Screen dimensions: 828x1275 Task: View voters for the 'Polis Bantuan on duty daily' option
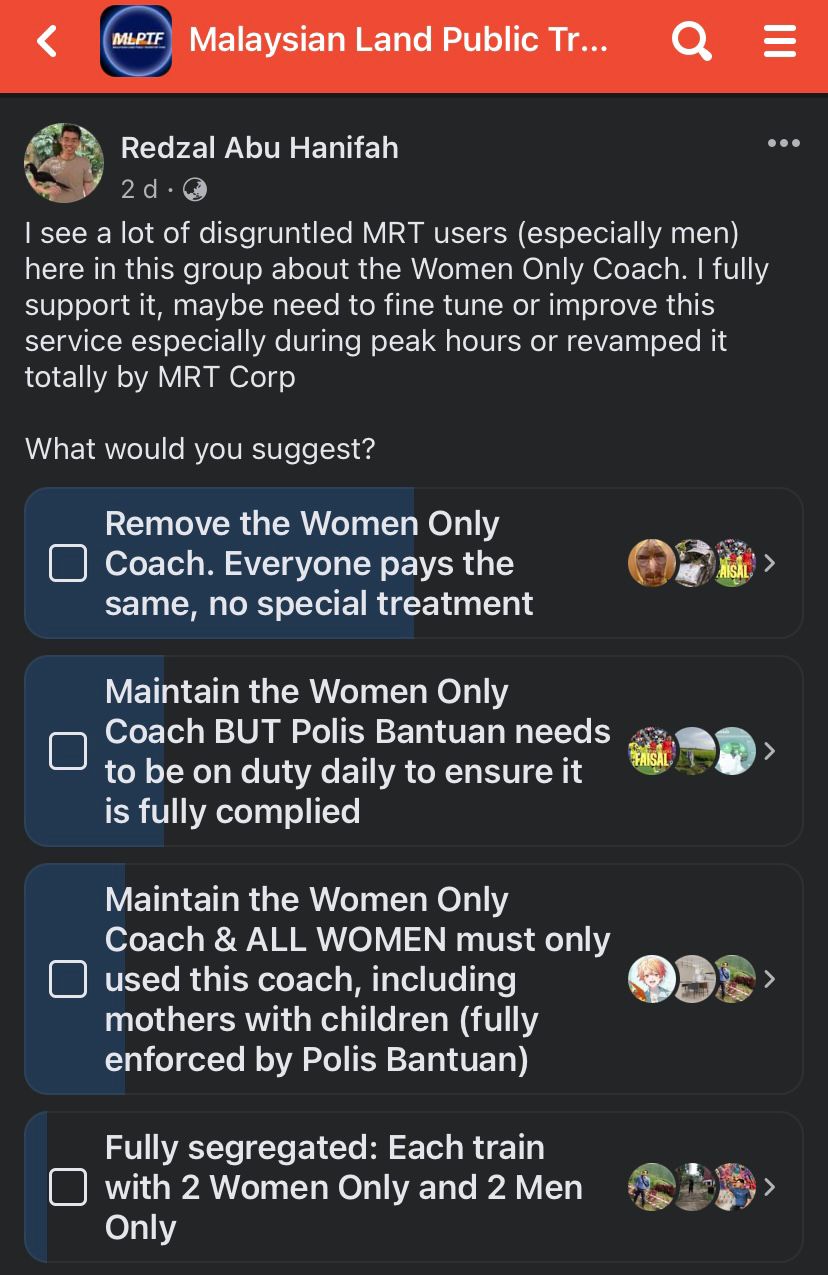point(702,750)
